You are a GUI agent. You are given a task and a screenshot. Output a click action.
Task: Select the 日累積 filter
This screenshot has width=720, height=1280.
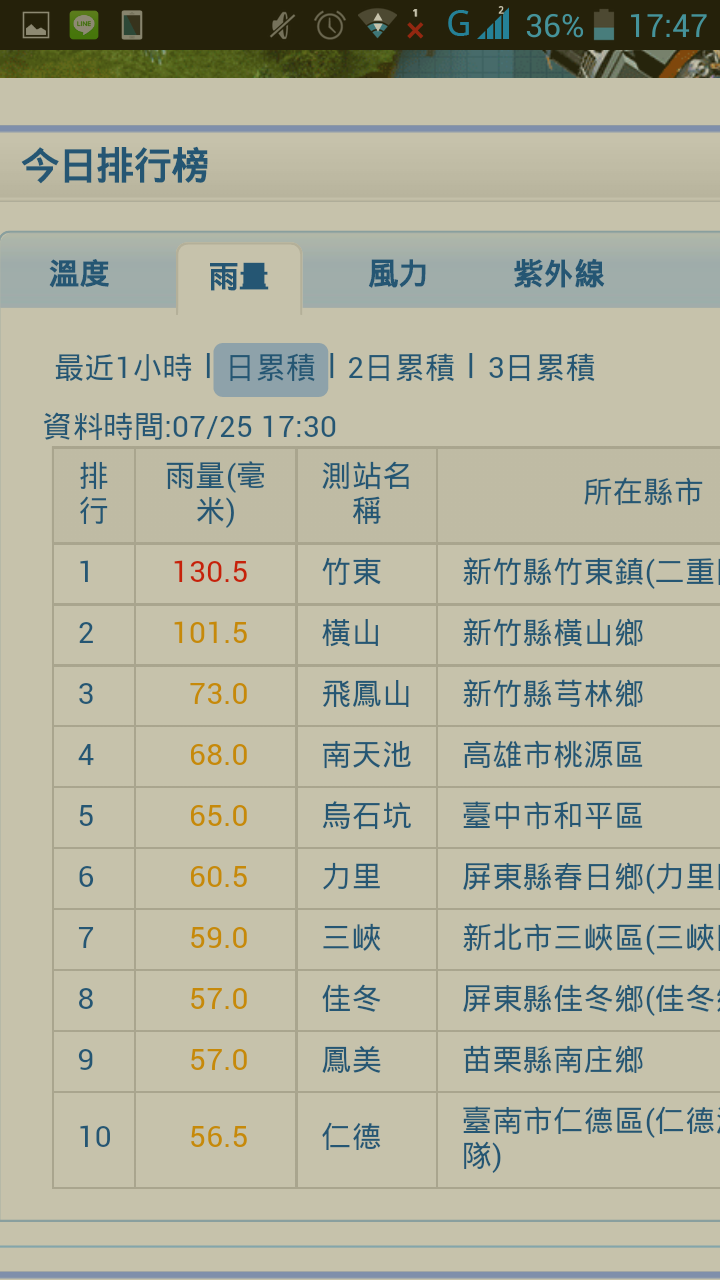pos(271,369)
